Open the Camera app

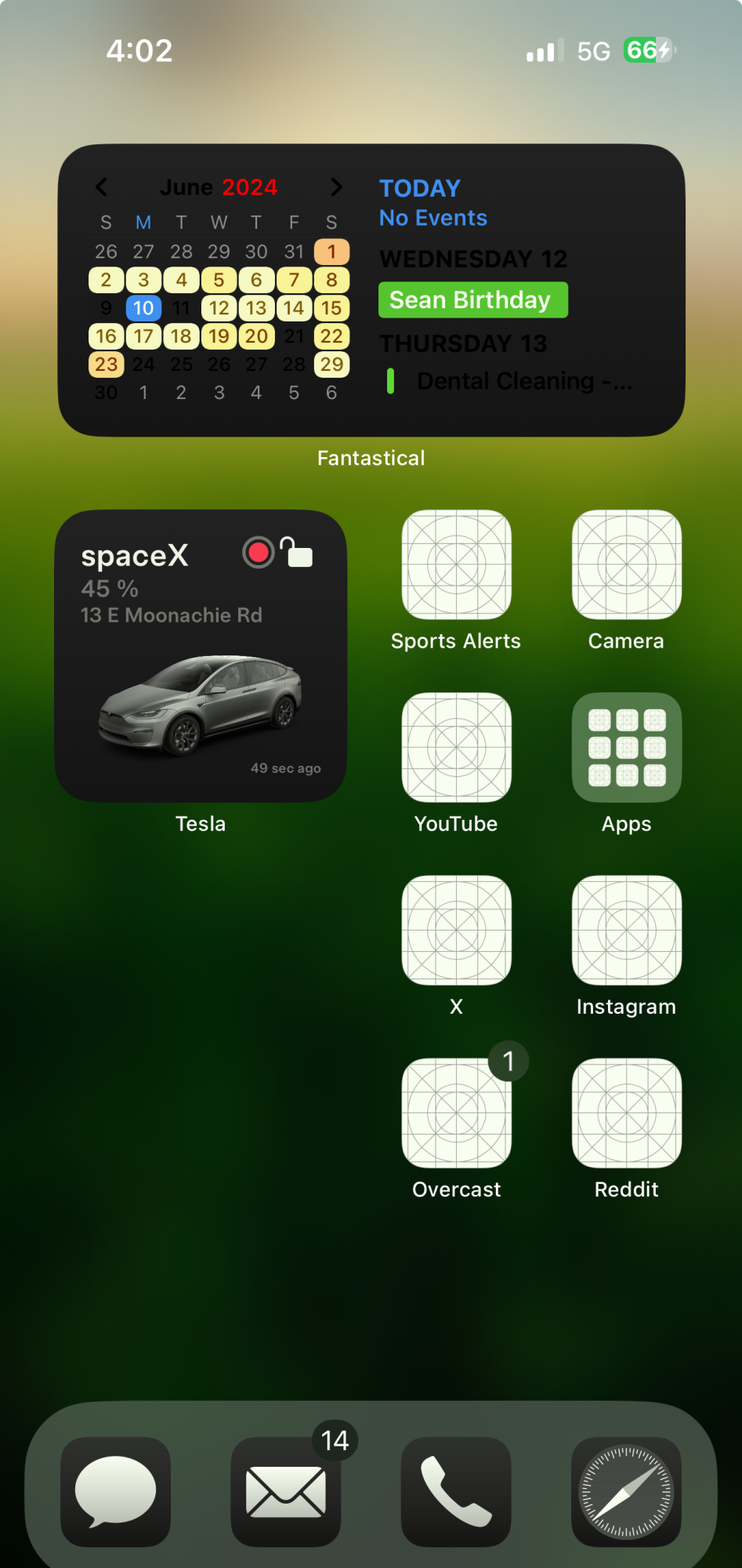(626, 564)
